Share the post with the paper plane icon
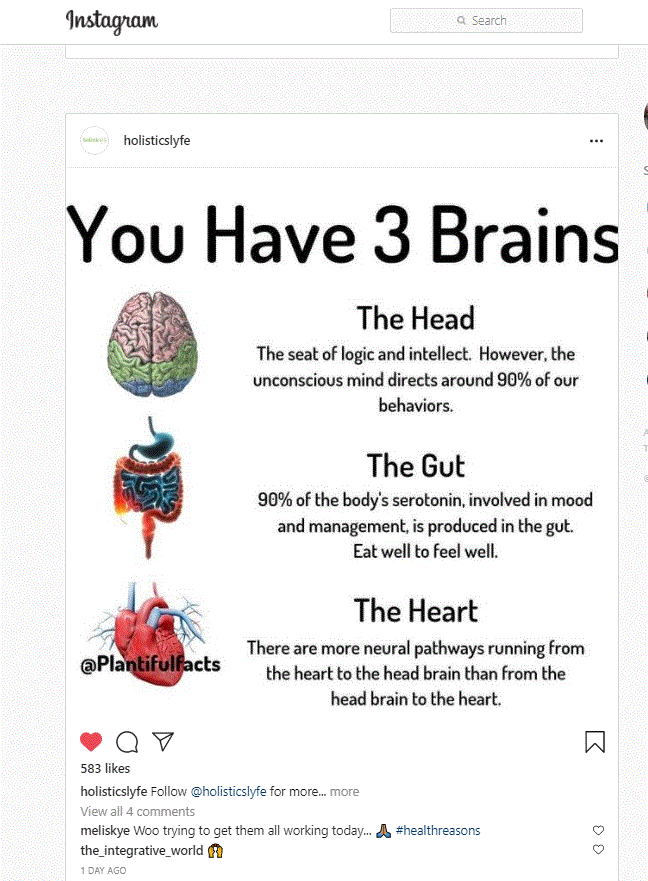Viewport: 648px width, 881px height. click(163, 741)
